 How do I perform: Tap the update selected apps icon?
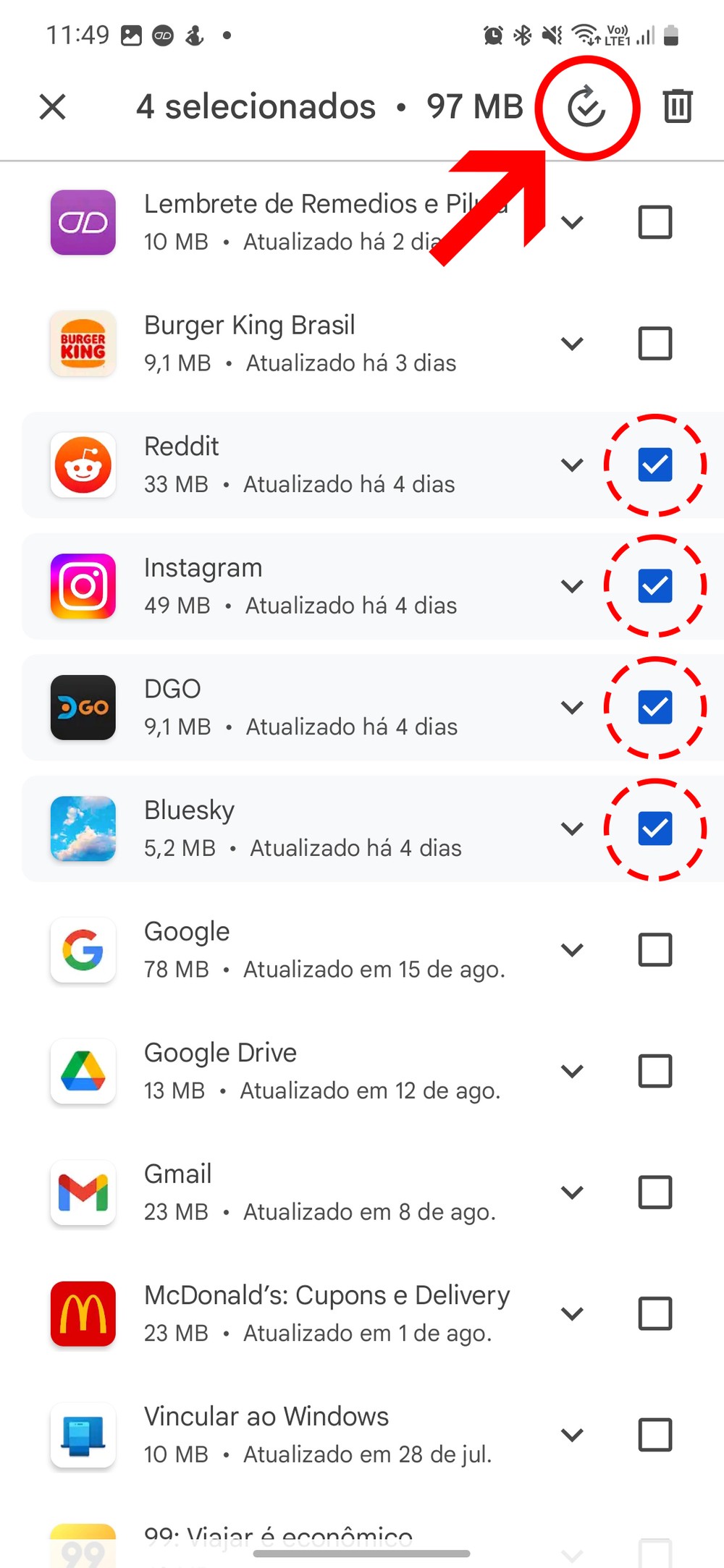[586, 107]
